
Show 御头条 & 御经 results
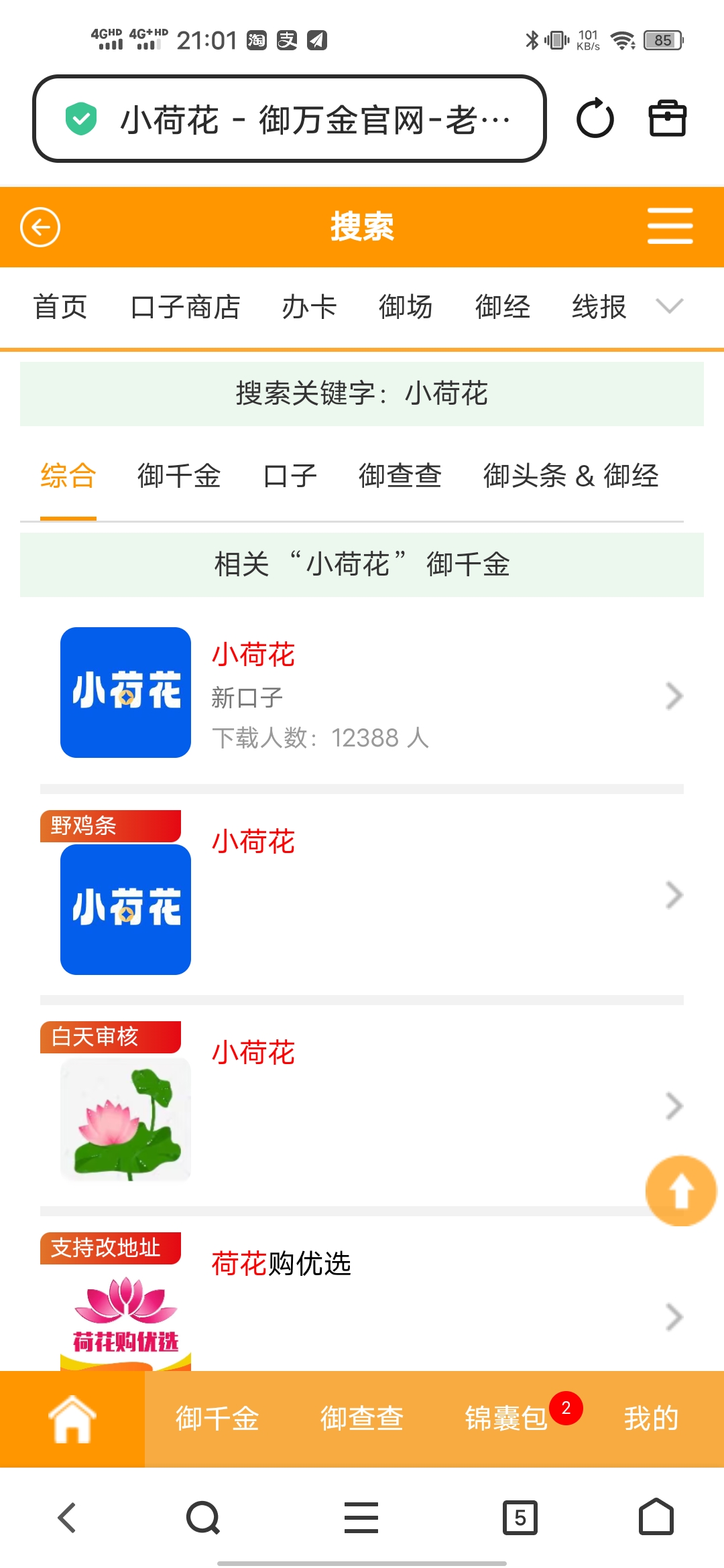pos(570,476)
